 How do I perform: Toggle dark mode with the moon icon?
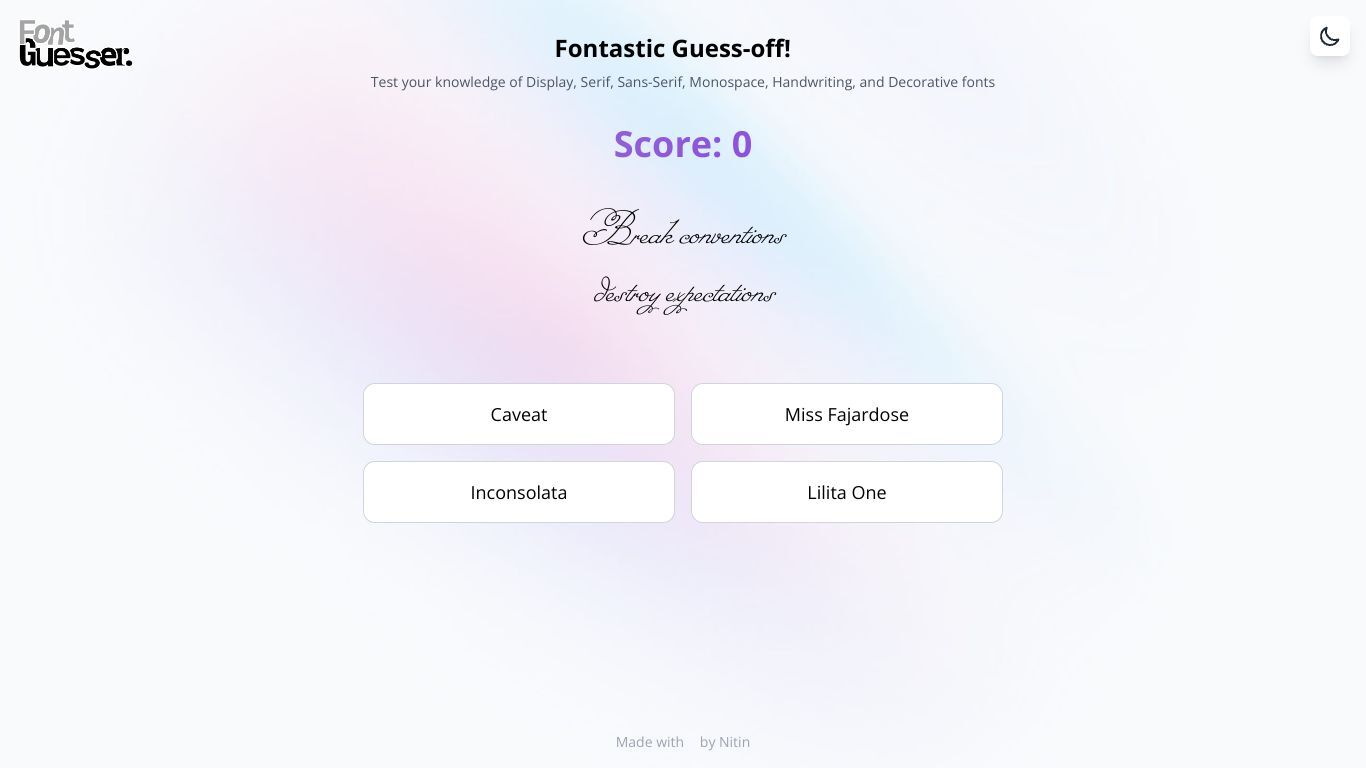[x=1329, y=36]
